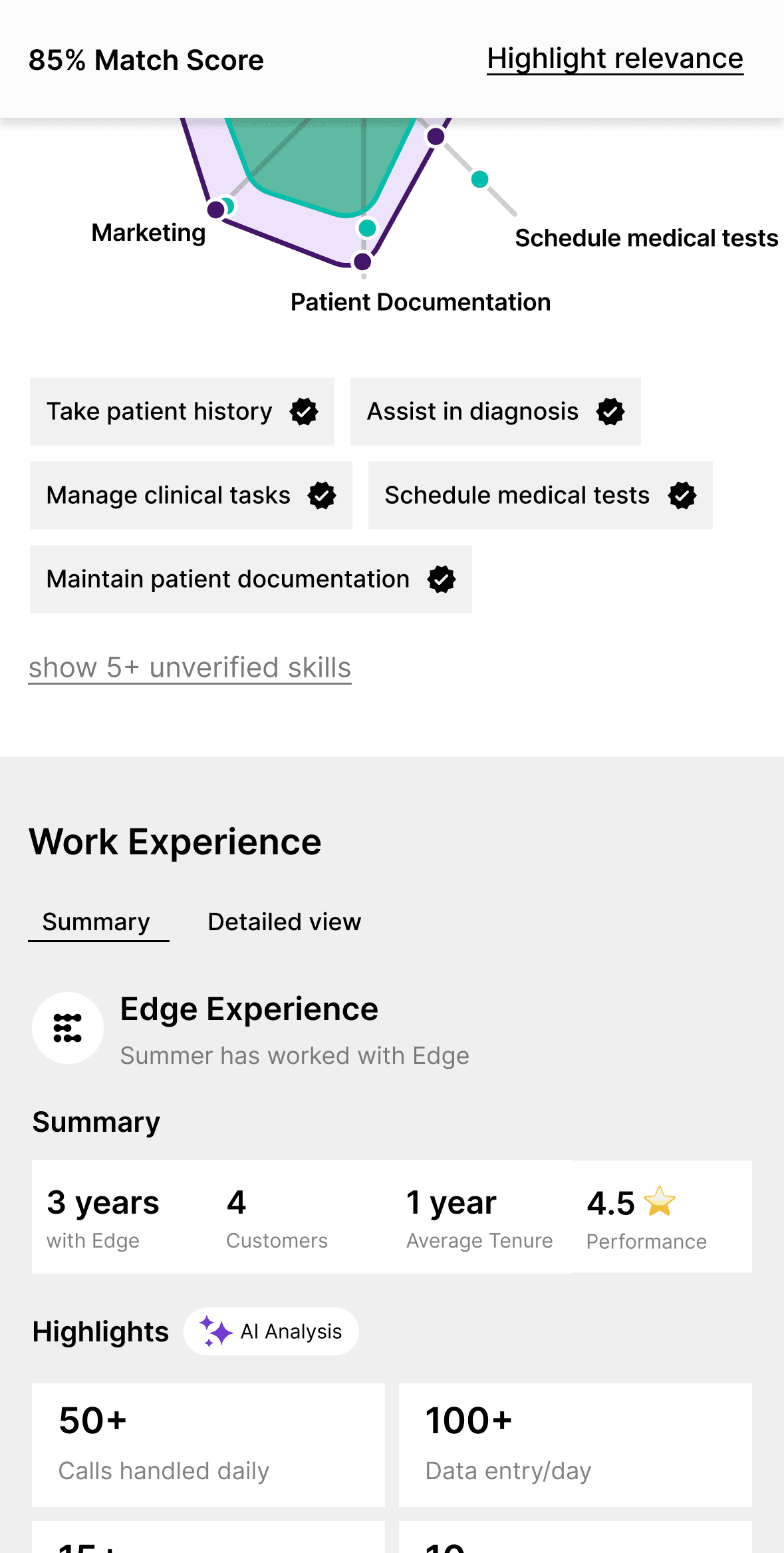The image size is (784, 1553).
Task: Tap the Highlight relevance link
Action: tap(614, 59)
